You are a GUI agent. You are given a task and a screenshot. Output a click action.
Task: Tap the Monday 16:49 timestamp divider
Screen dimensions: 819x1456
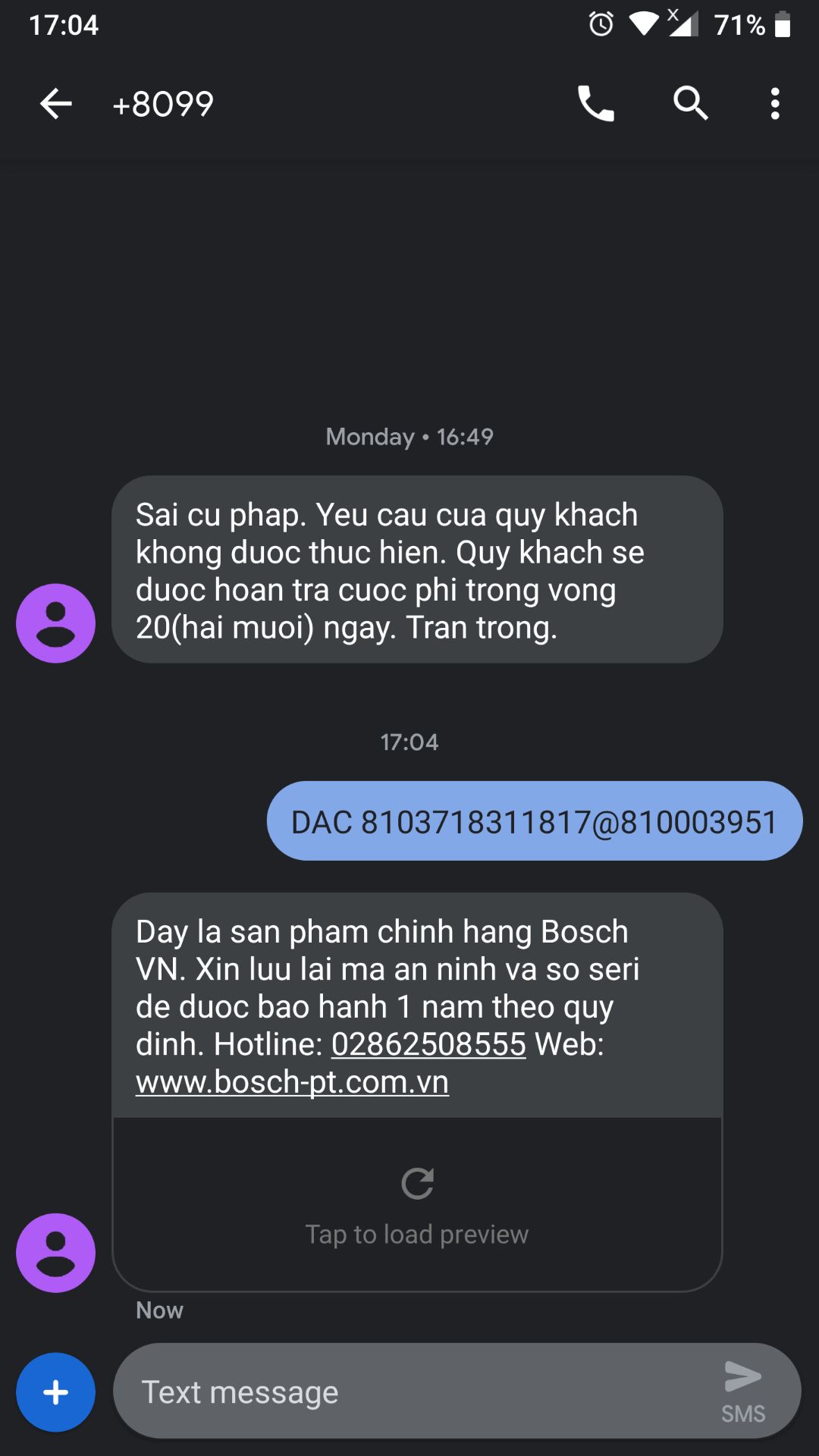(x=408, y=436)
